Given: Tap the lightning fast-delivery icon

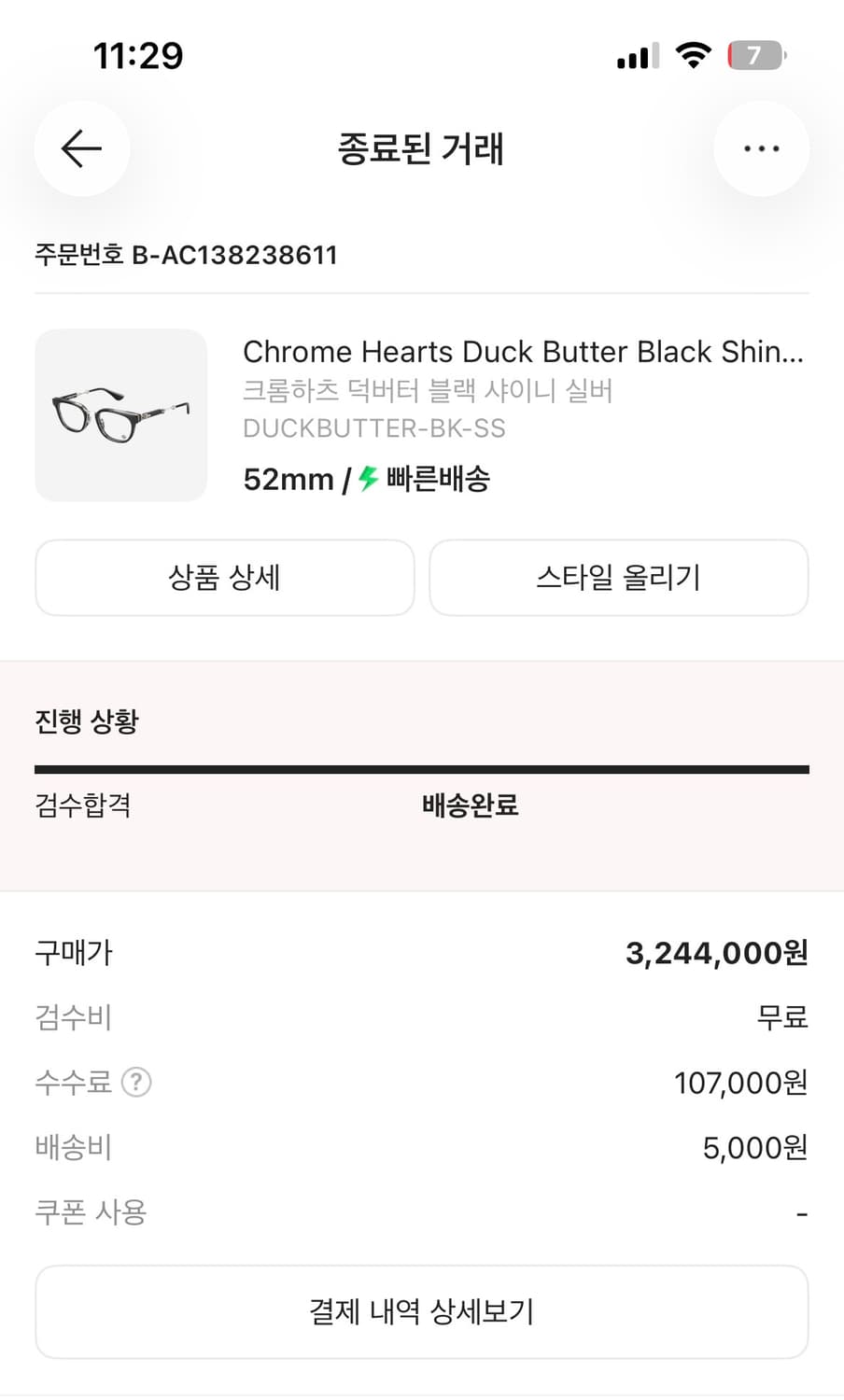Looking at the screenshot, I should click(366, 479).
